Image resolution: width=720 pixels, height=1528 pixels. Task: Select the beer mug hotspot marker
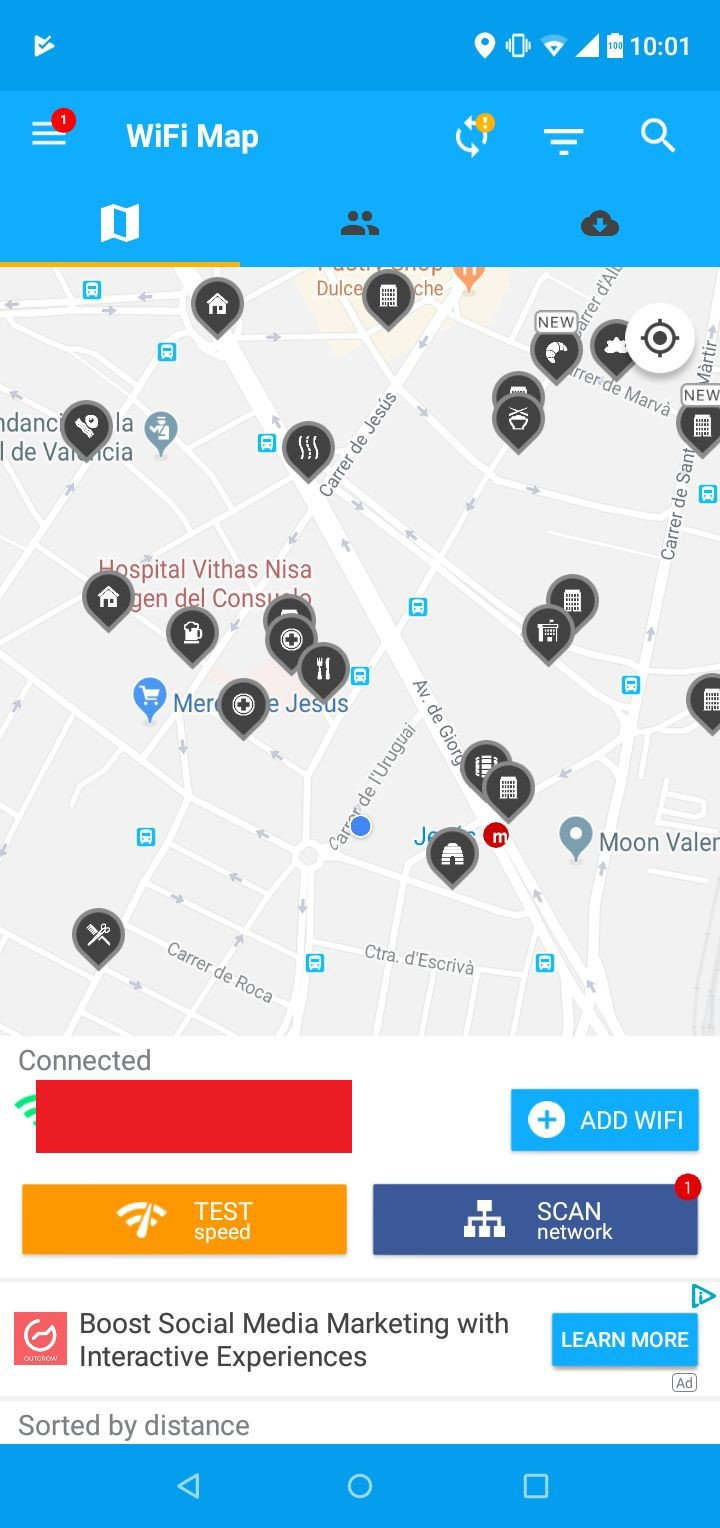pyautogui.click(x=192, y=634)
